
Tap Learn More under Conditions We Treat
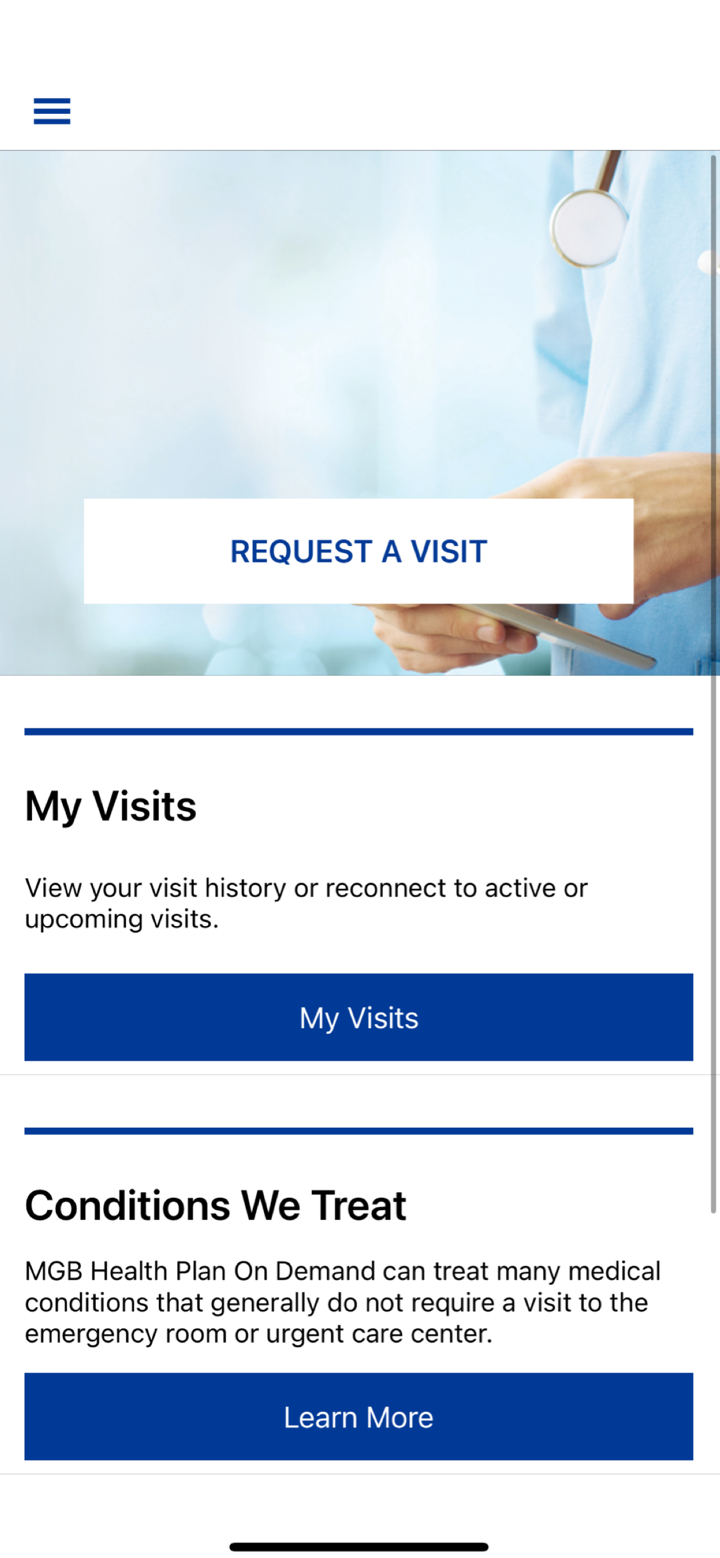pos(358,1416)
